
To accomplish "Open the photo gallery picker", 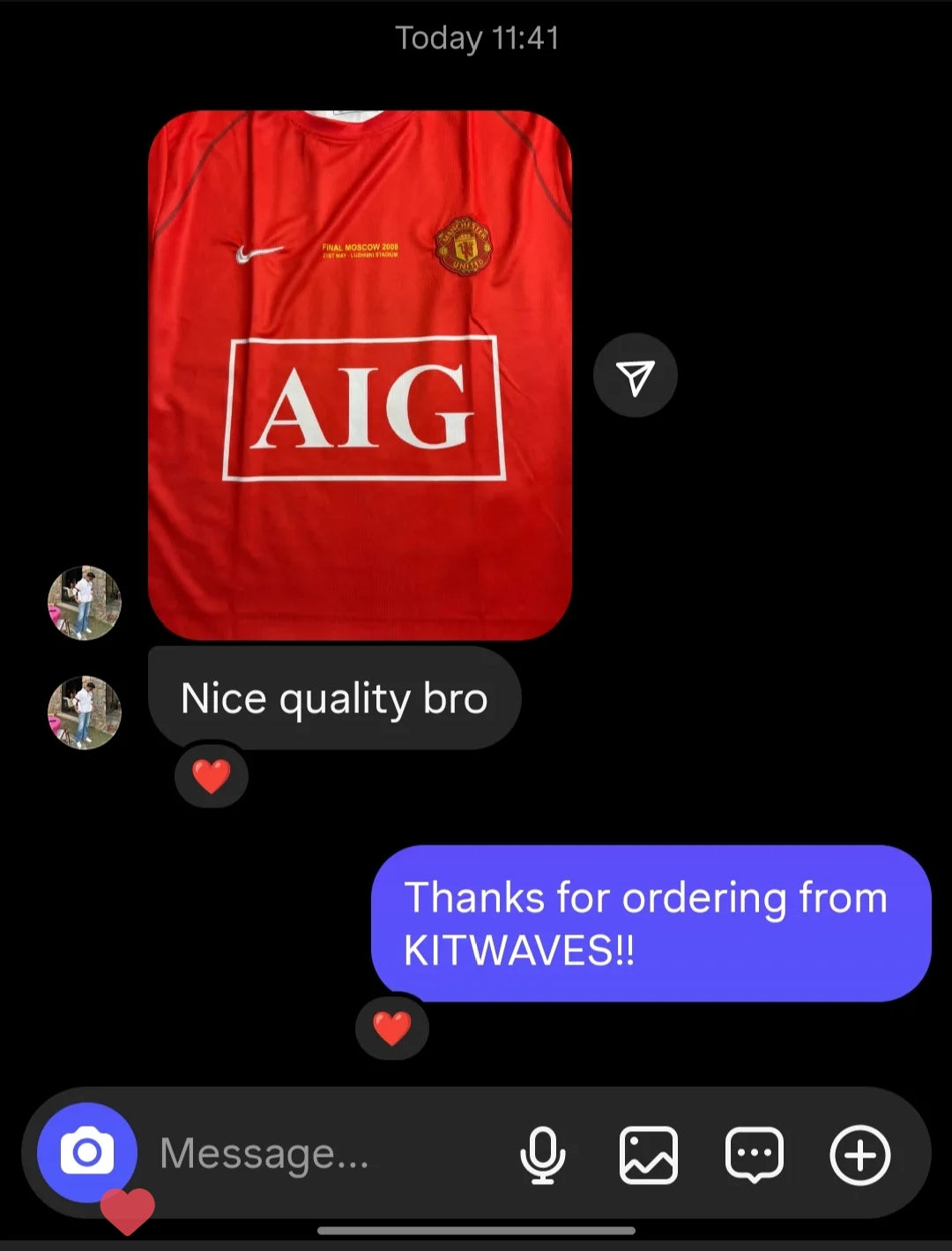I will pyautogui.click(x=649, y=1153).
